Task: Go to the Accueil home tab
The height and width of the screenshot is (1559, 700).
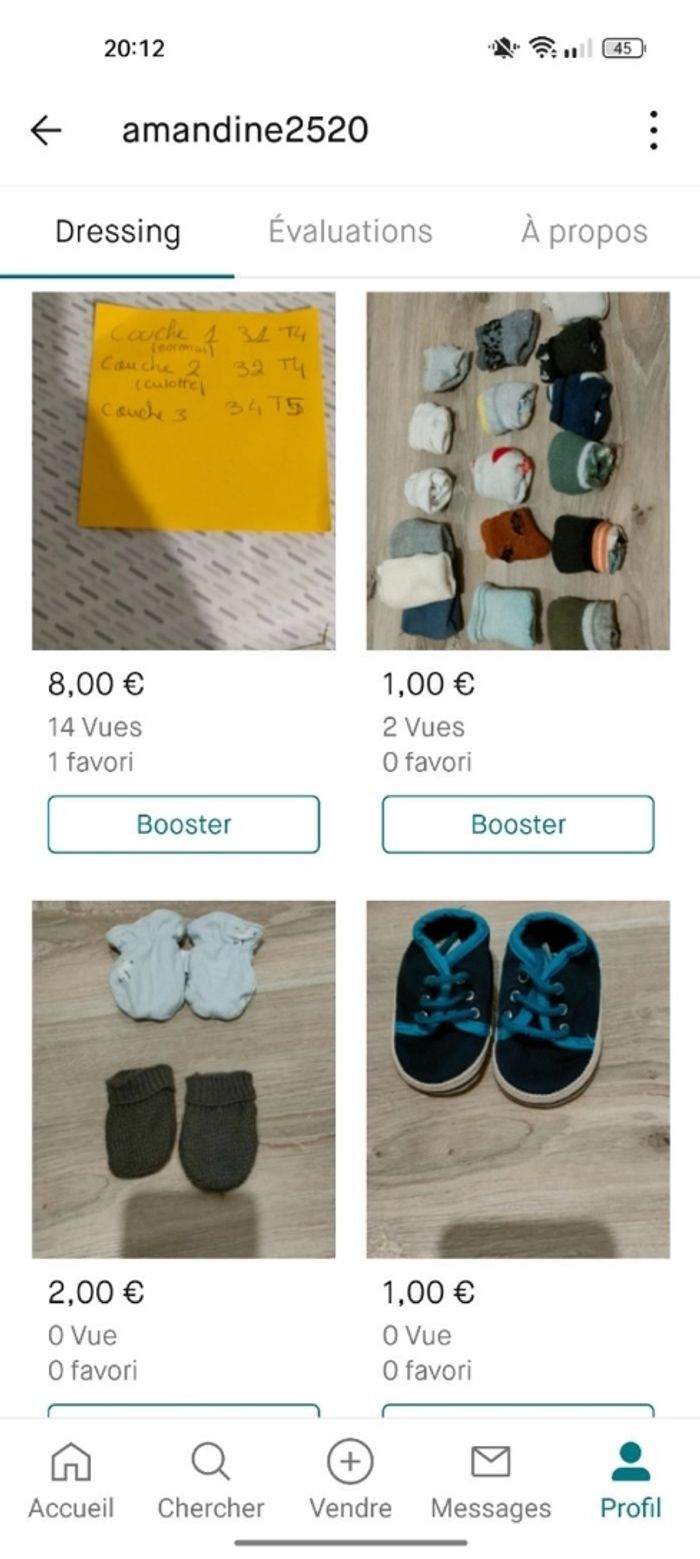Action: [70, 1480]
